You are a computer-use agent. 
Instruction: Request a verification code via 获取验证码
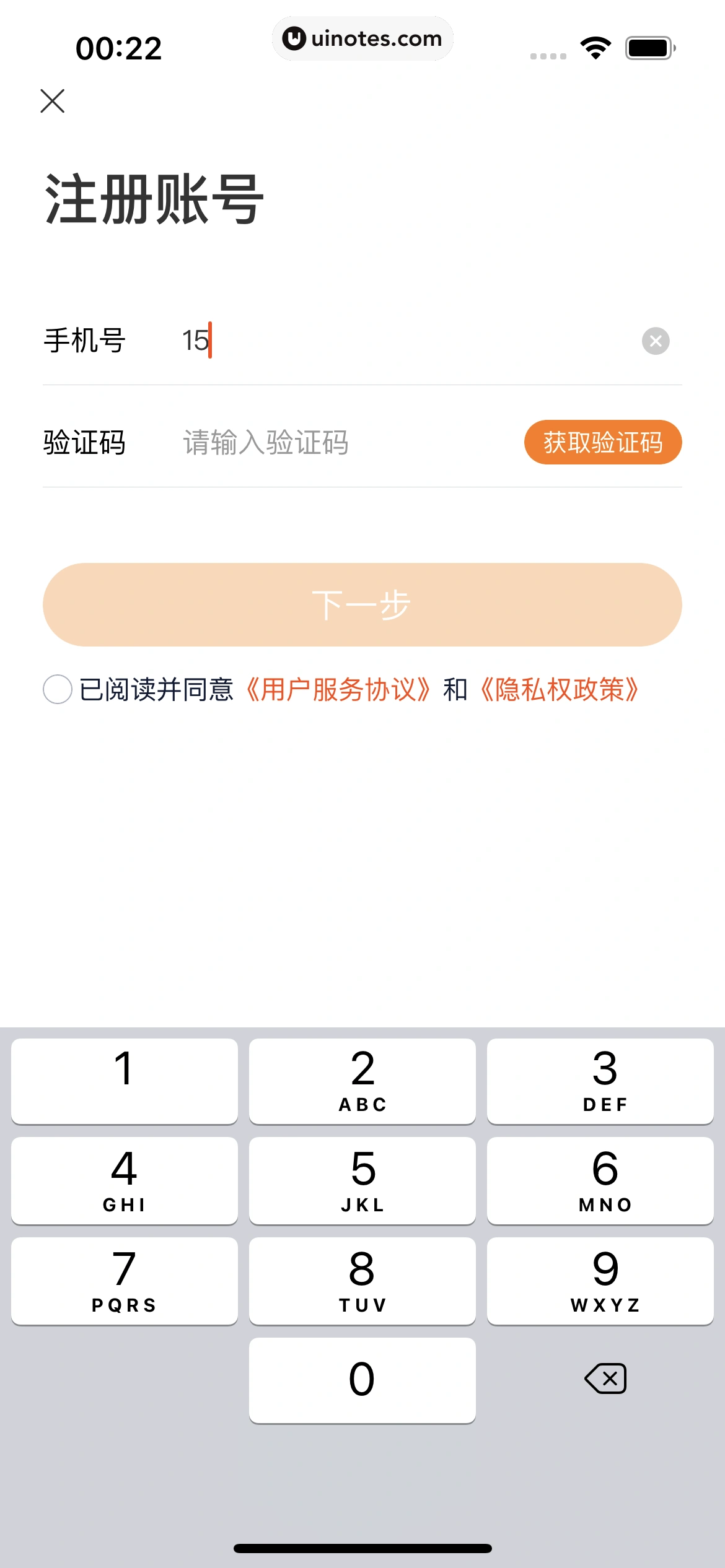coord(602,442)
